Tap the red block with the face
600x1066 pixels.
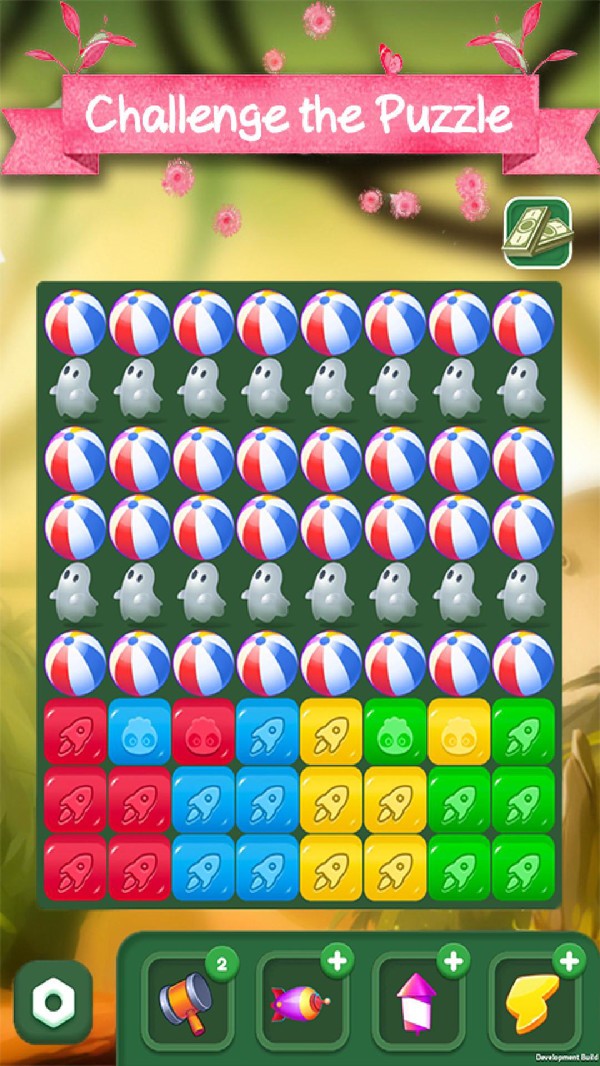point(204,731)
